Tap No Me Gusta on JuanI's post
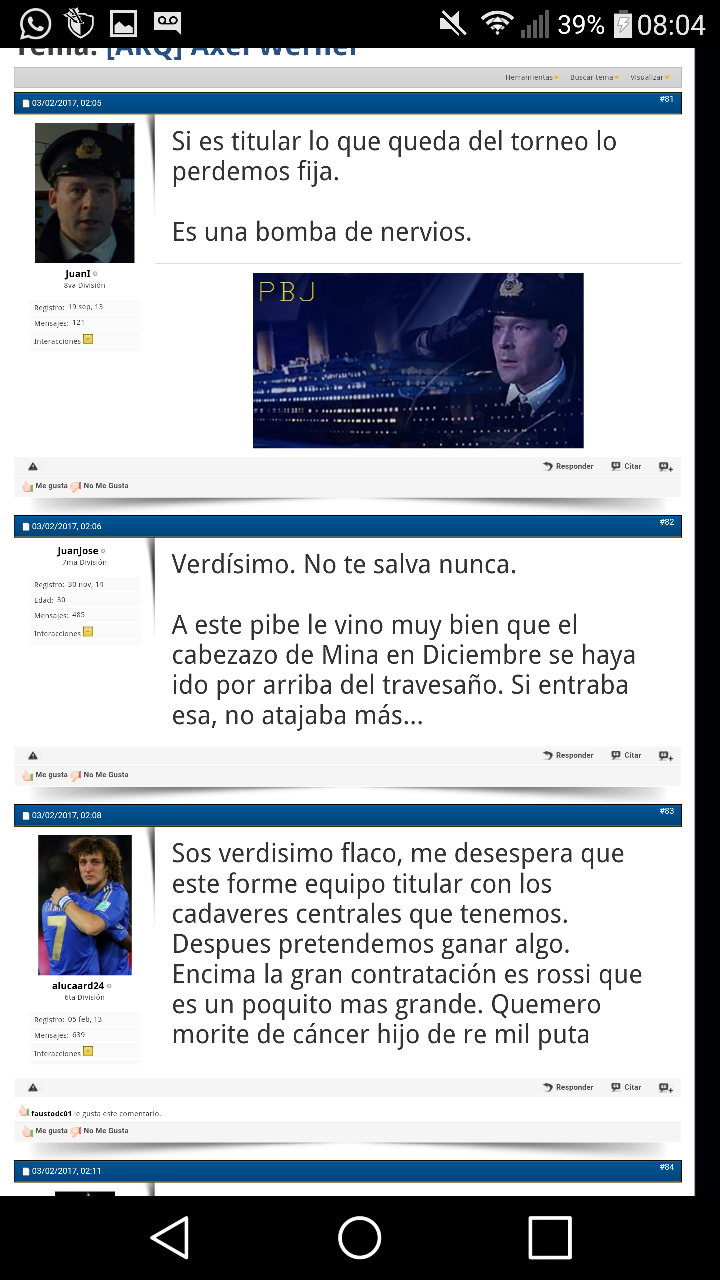 point(100,486)
